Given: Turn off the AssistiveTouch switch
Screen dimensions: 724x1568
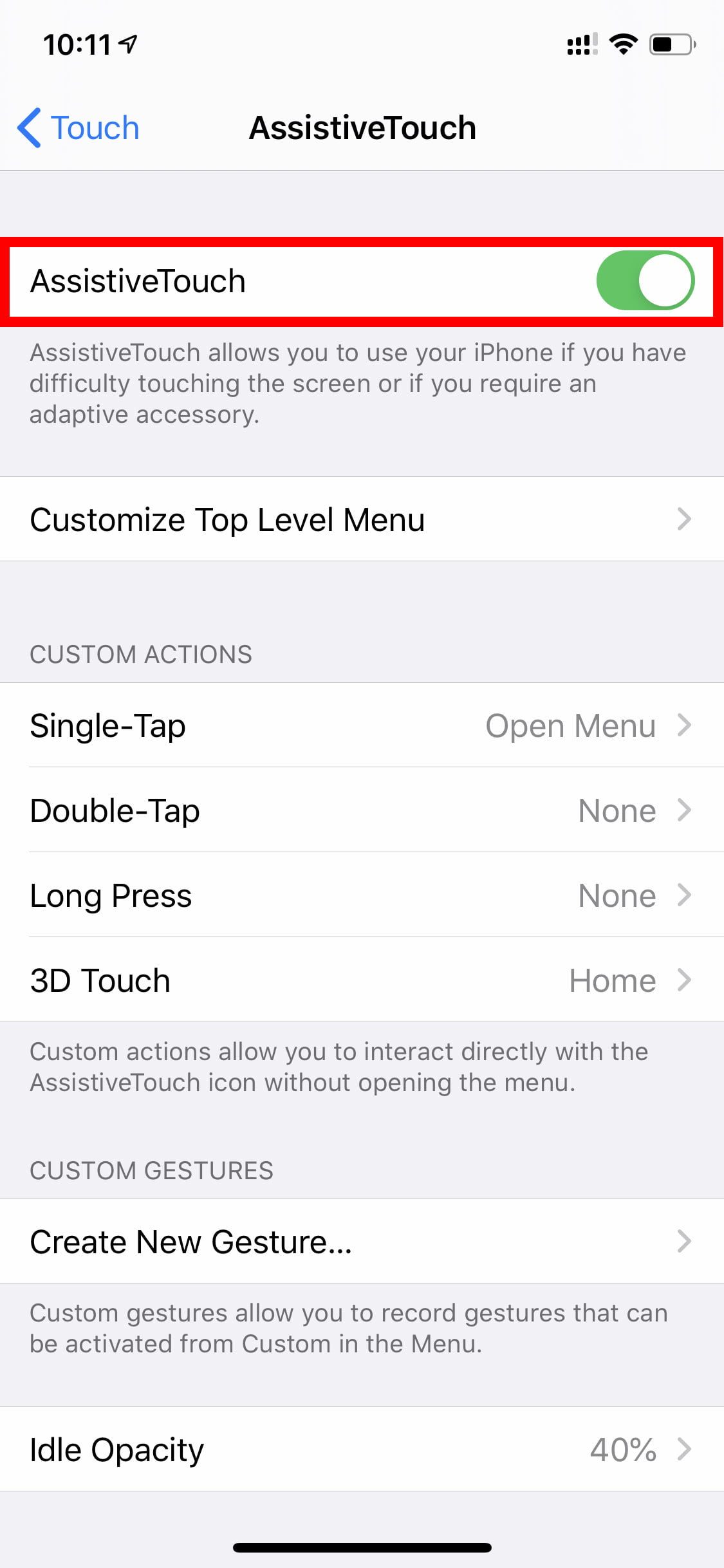Looking at the screenshot, I should click(x=645, y=281).
